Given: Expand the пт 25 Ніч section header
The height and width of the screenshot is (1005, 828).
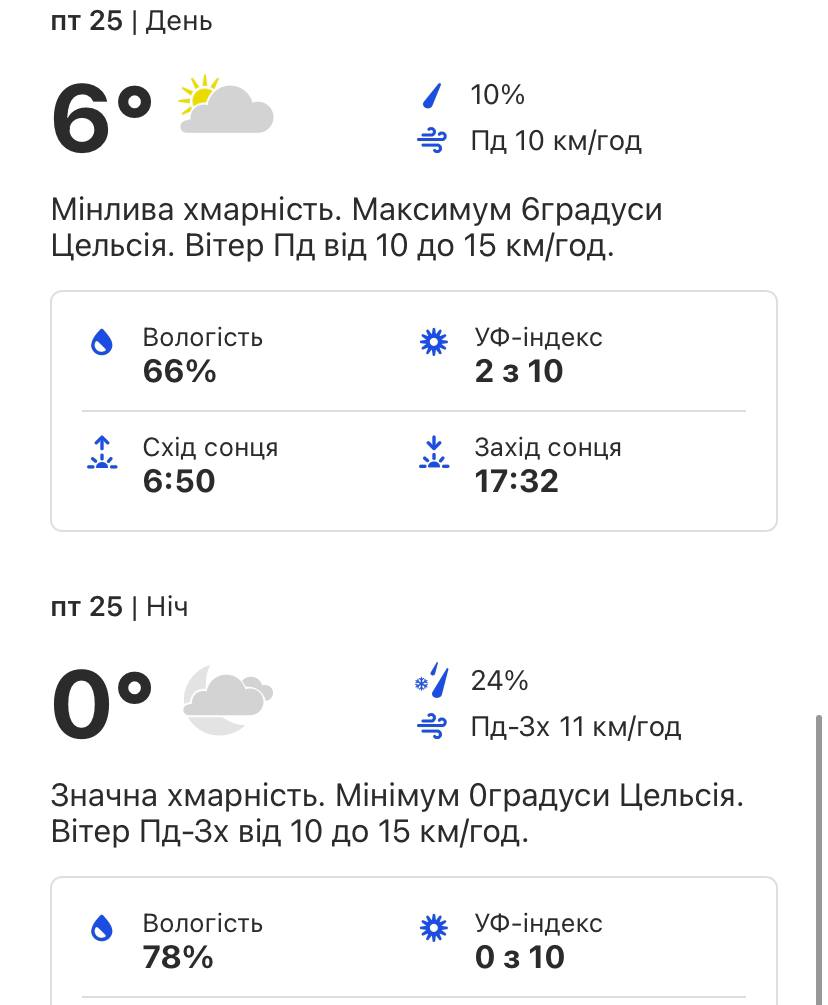Looking at the screenshot, I should tap(118, 606).
